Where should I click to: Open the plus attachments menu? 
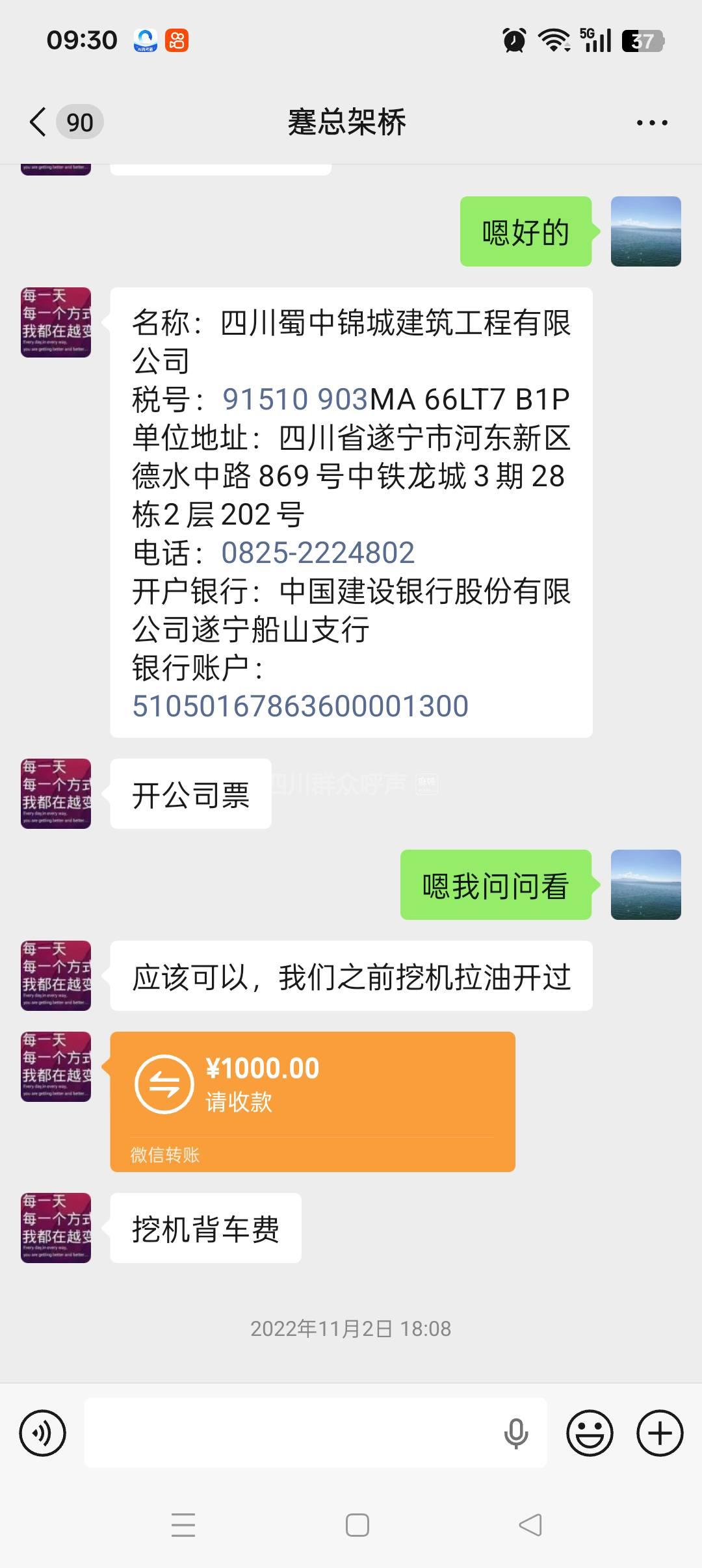click(x=660, y=1433)
